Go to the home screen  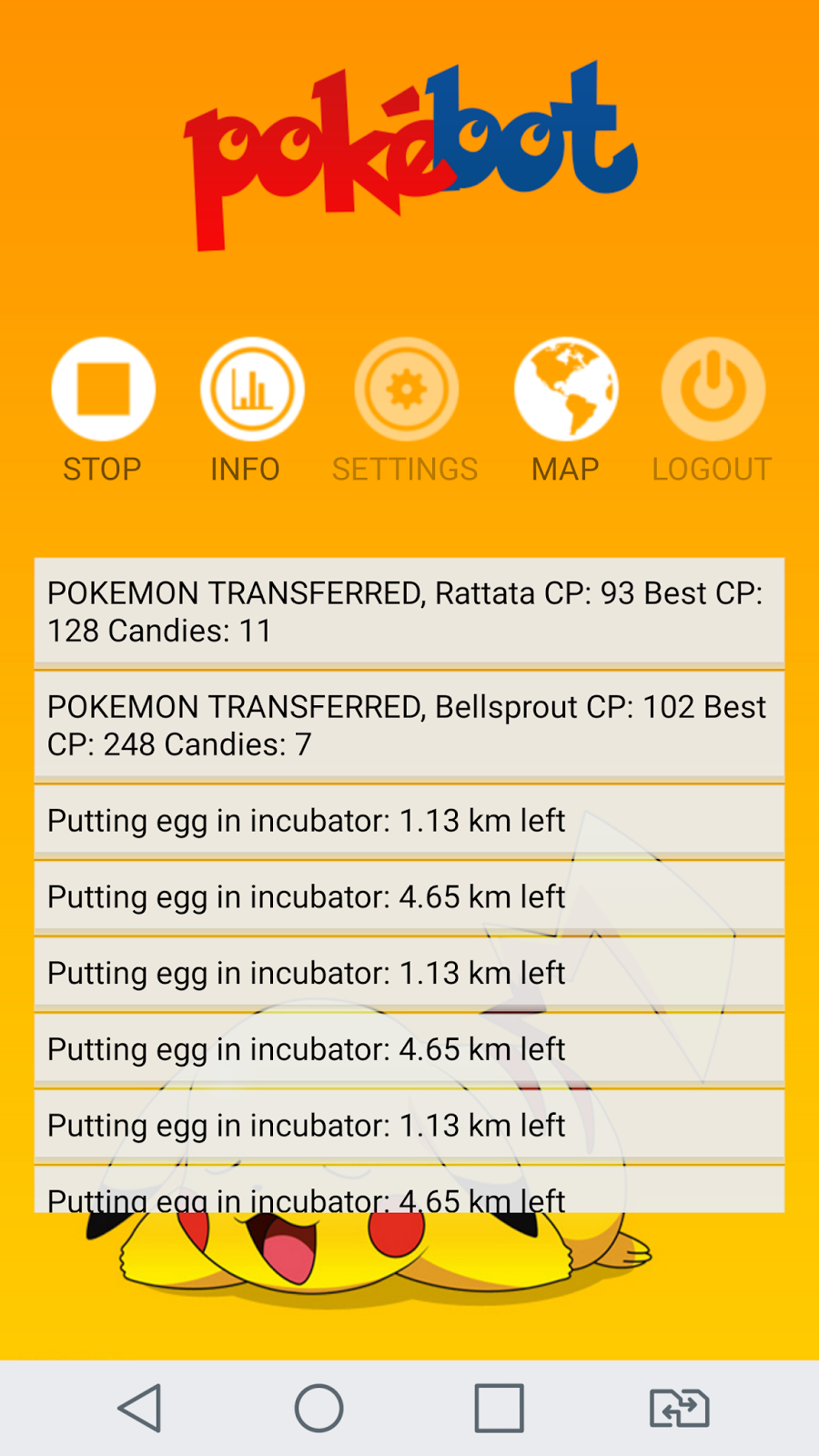tap(319, 1408)
